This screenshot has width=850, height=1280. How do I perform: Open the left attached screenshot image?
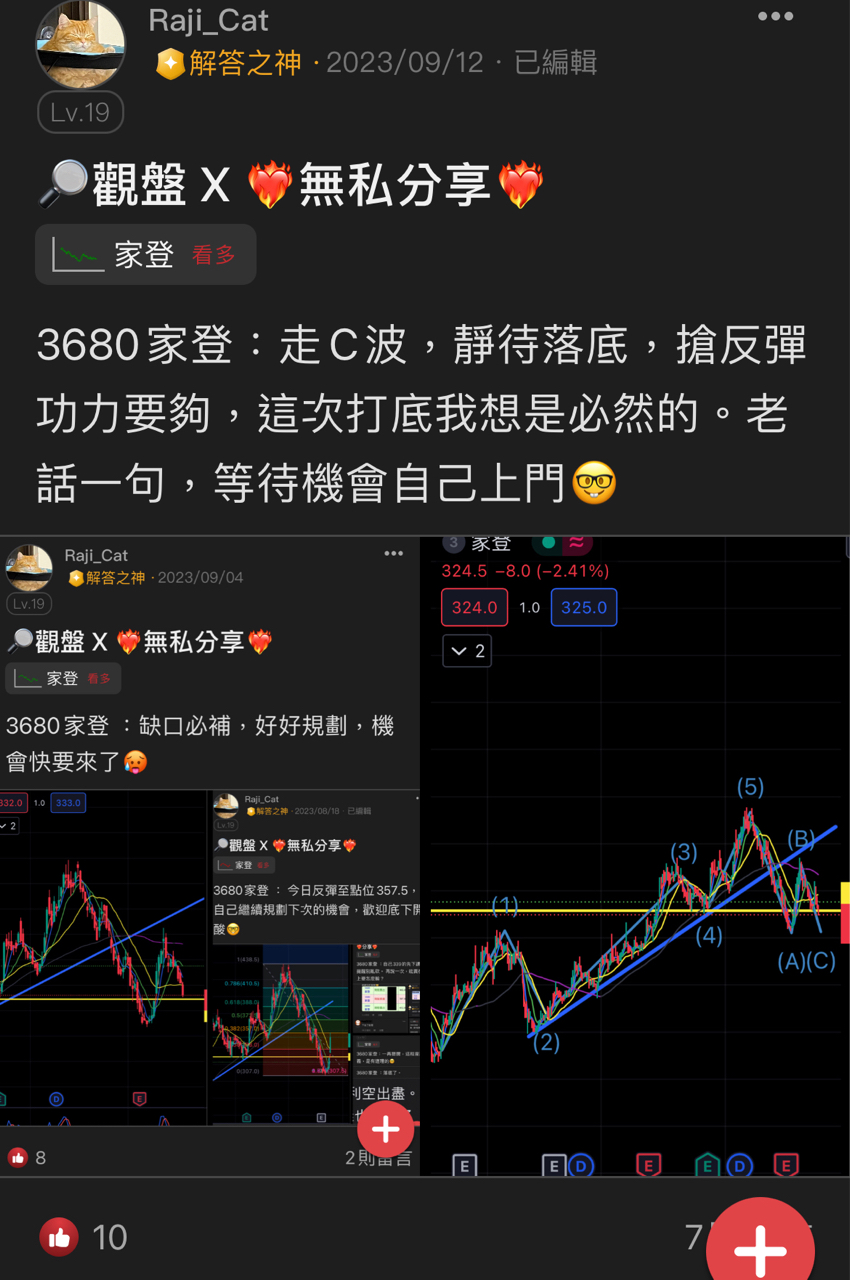coord(210,856)
